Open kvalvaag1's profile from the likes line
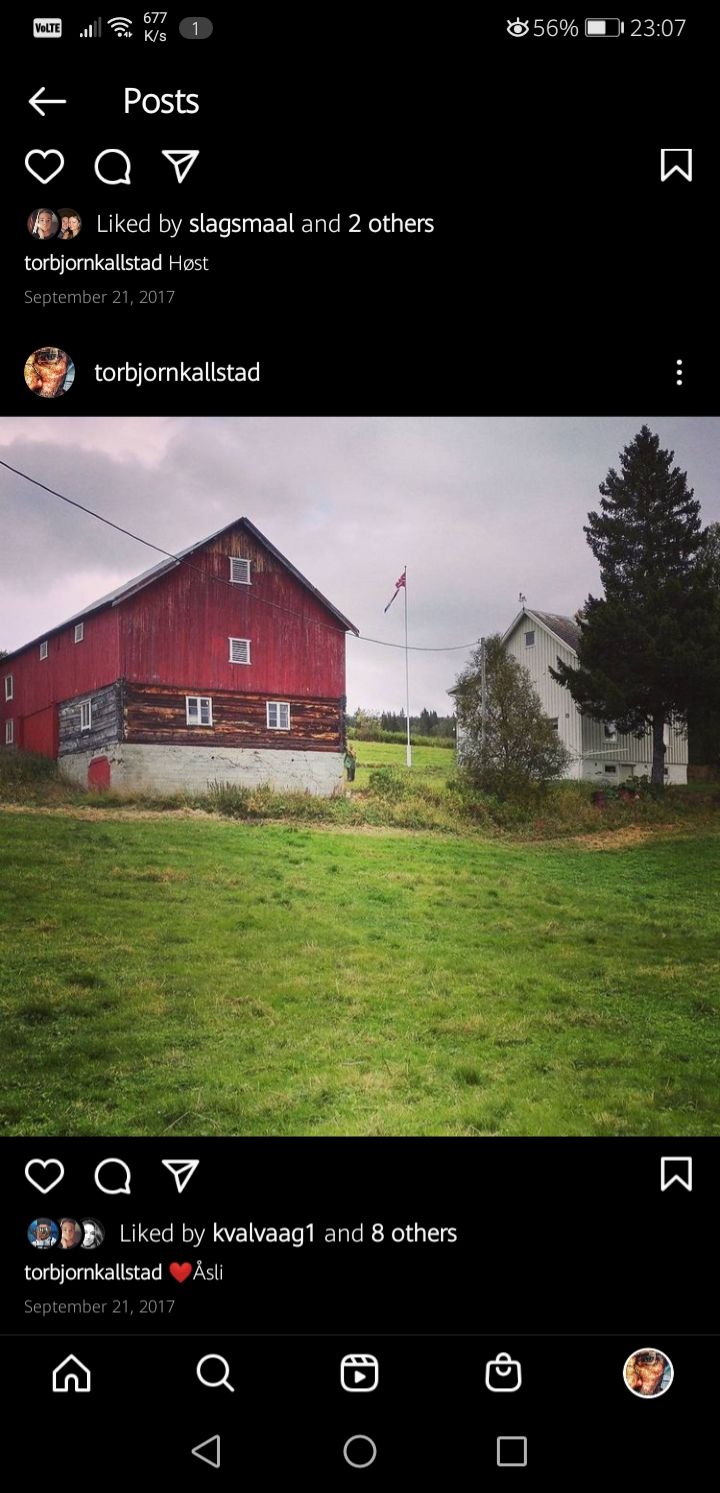Image resolution: width=720 pixels, height=1493 pixels. [x=264, y=1234]
